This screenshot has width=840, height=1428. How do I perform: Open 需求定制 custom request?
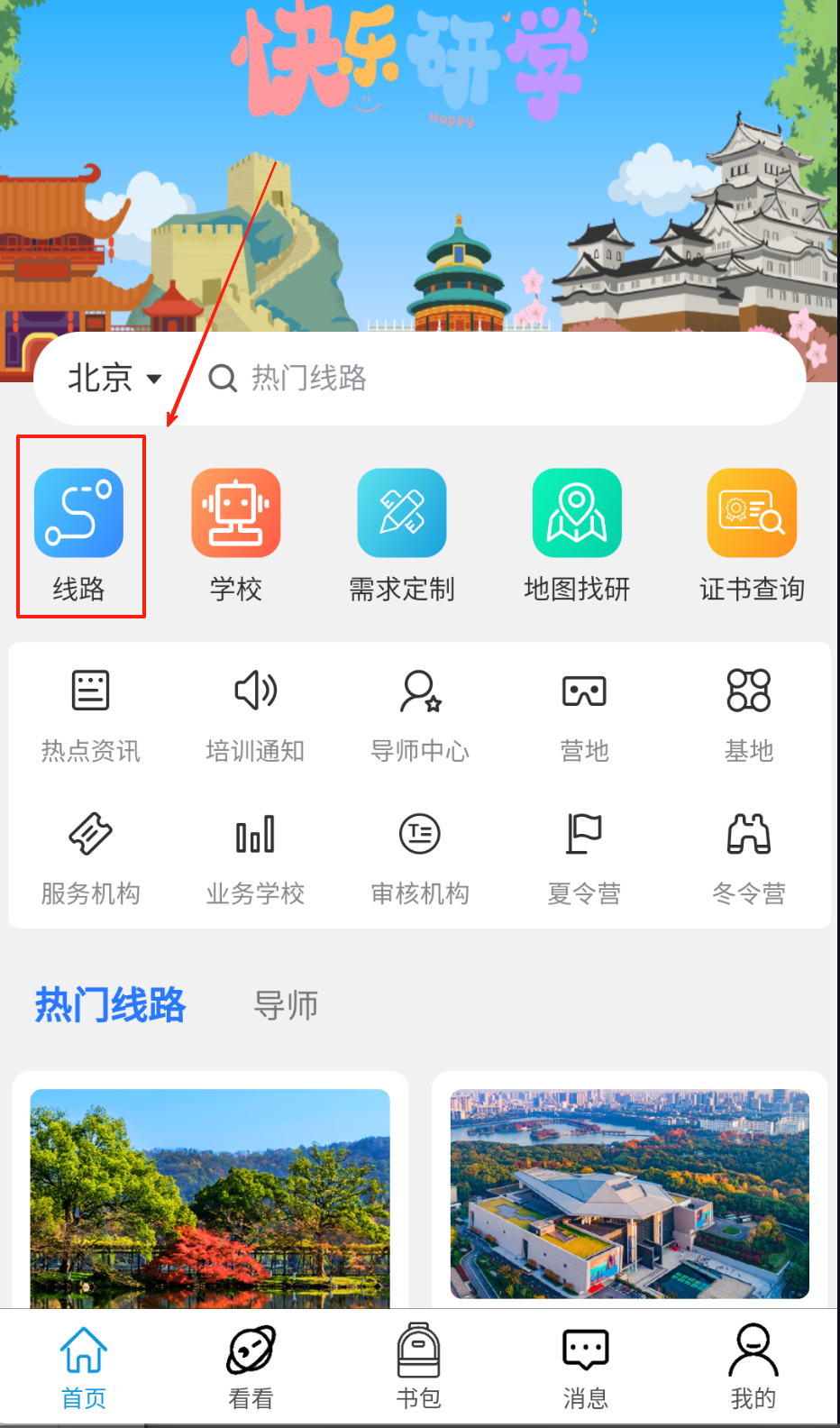tap(402, 531)
